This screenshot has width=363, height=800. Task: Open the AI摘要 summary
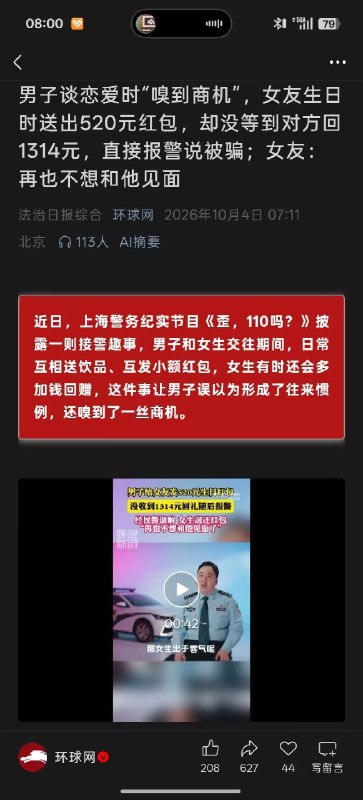pos(140,242)
